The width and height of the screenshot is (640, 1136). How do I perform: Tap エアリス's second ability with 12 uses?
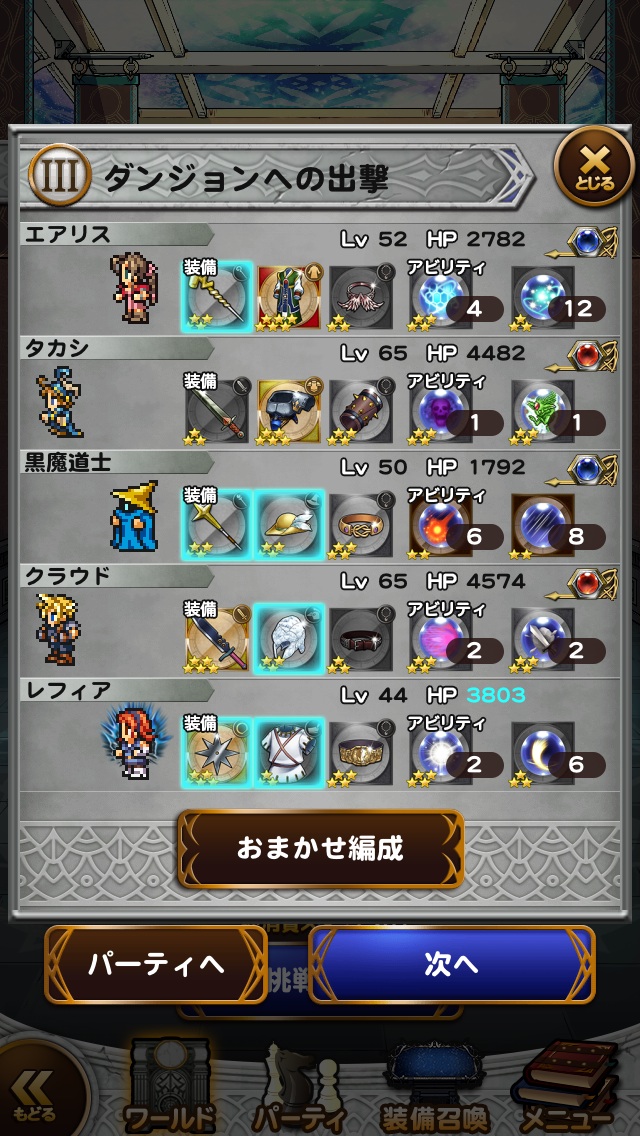[544, 296]
